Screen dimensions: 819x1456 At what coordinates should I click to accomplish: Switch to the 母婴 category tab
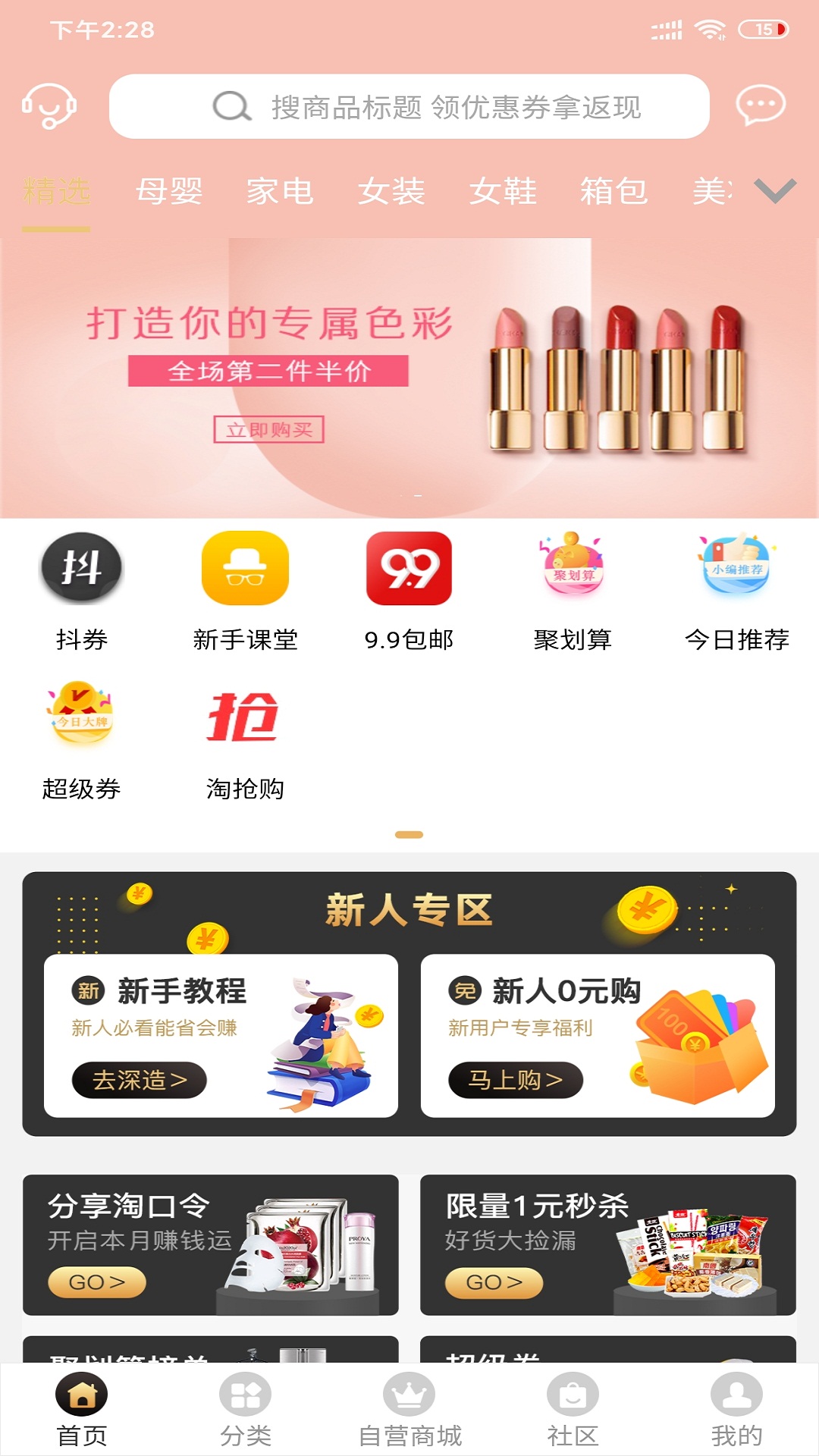pyautogui.click(x=169, y=191)
